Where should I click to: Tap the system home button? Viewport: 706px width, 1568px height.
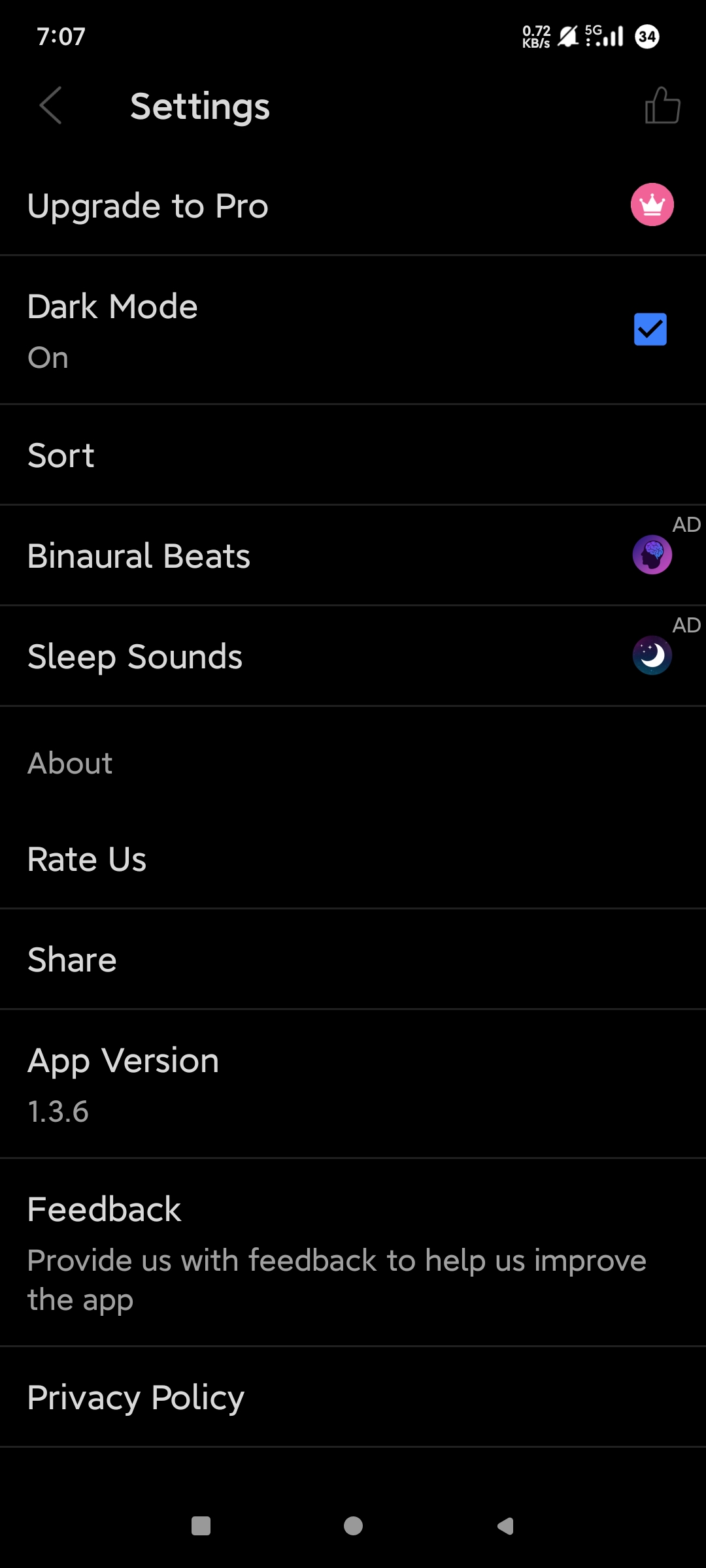(x=353, y=1526)
